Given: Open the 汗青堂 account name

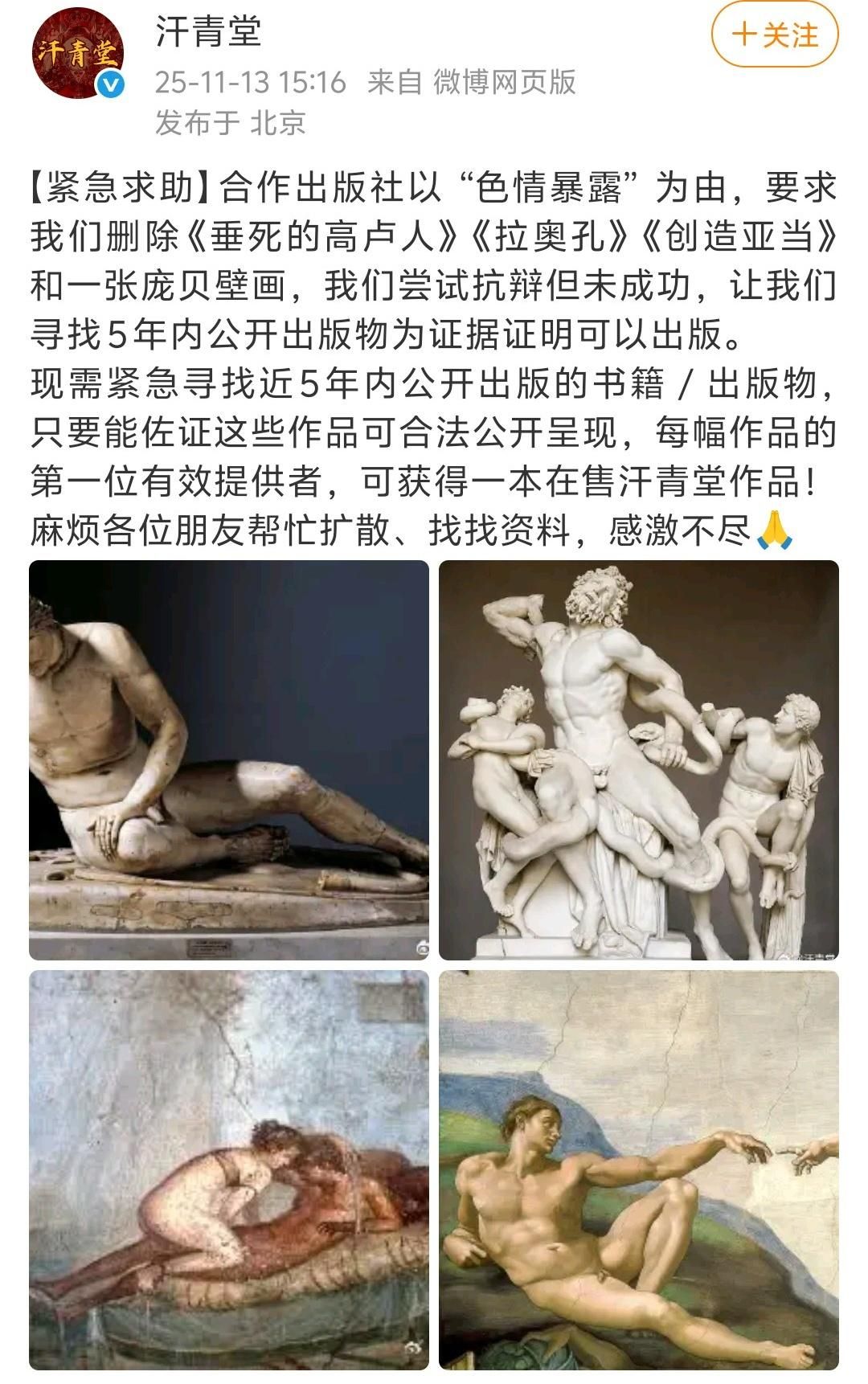Looking at the screenshot, I should click(208, 32).
